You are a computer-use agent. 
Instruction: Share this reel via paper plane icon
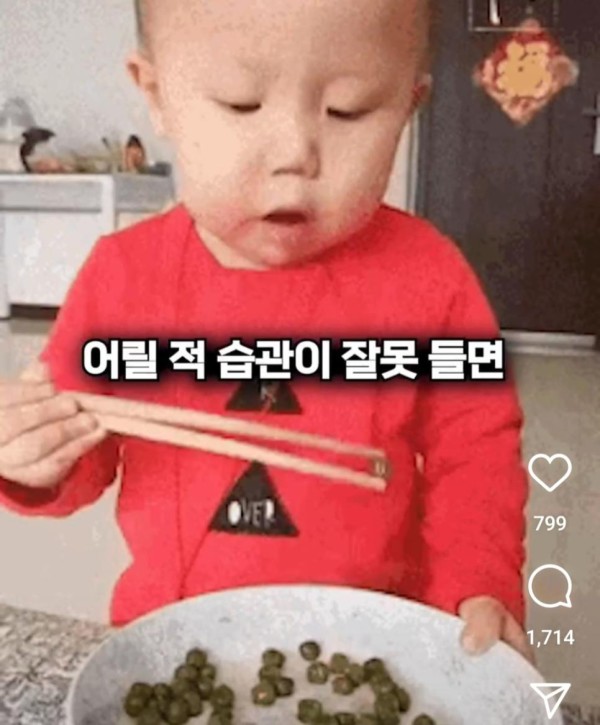point(549,700)
